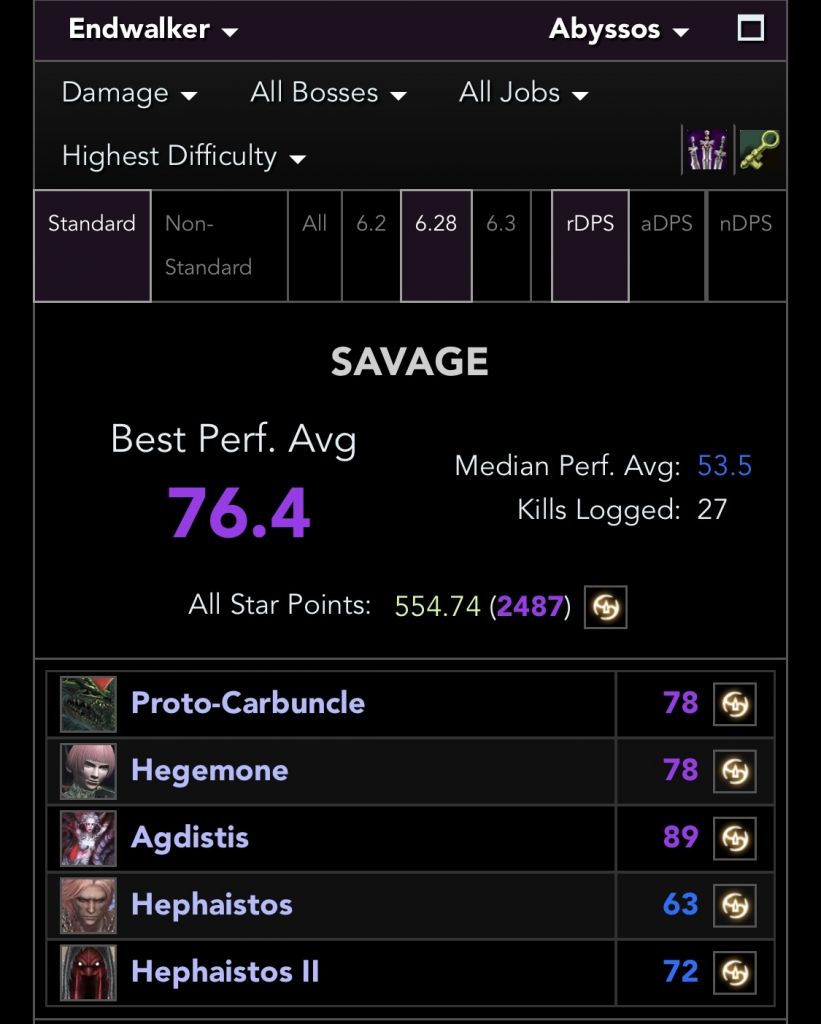The height and width of the screenshot is (1024, 821).
Task: Open the Endwalker expansion dropdown
Action: pyautogui.click(x=153, y=29)
